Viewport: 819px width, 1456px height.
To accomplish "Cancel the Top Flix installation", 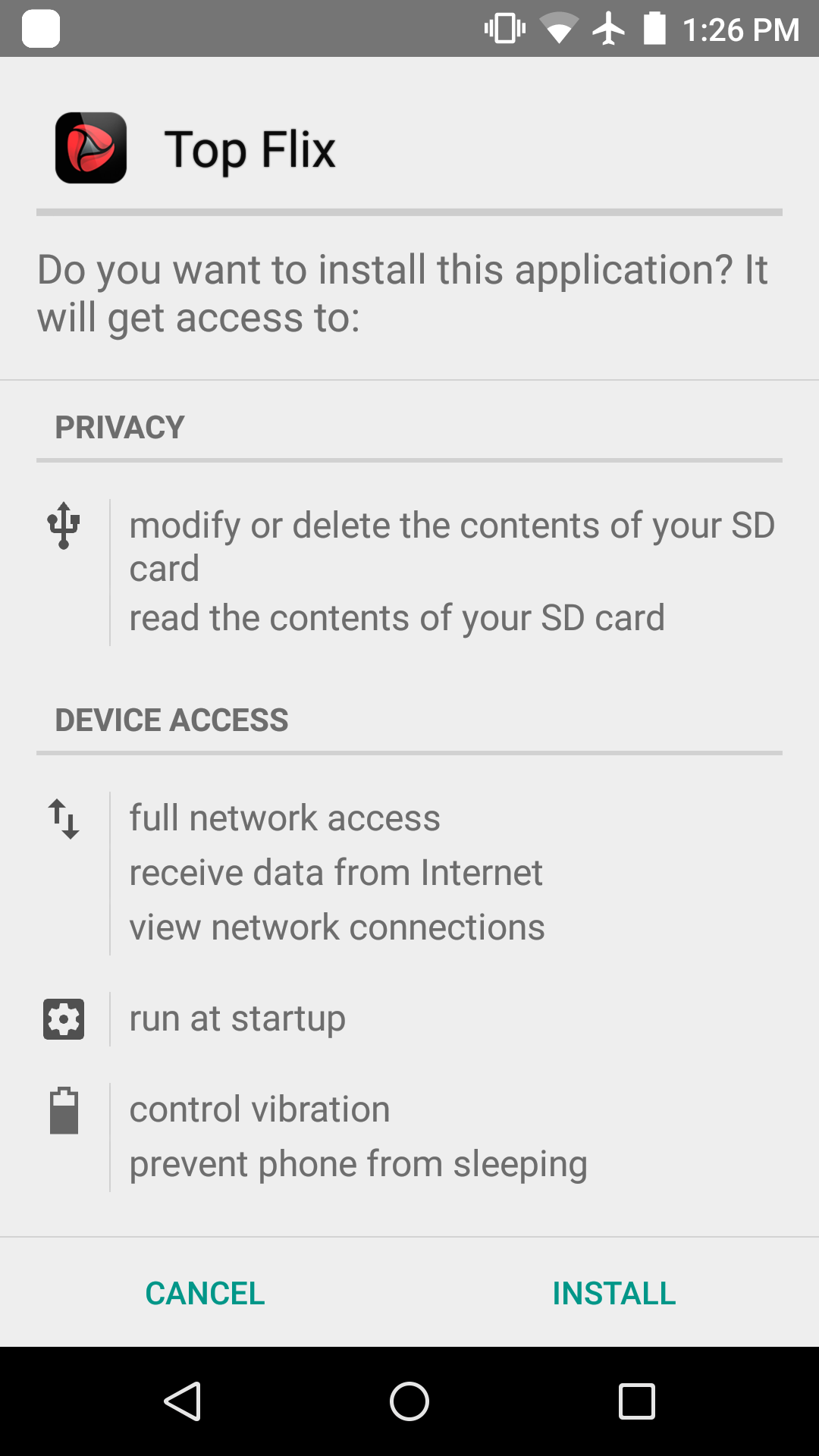I will pos(205,1293).
